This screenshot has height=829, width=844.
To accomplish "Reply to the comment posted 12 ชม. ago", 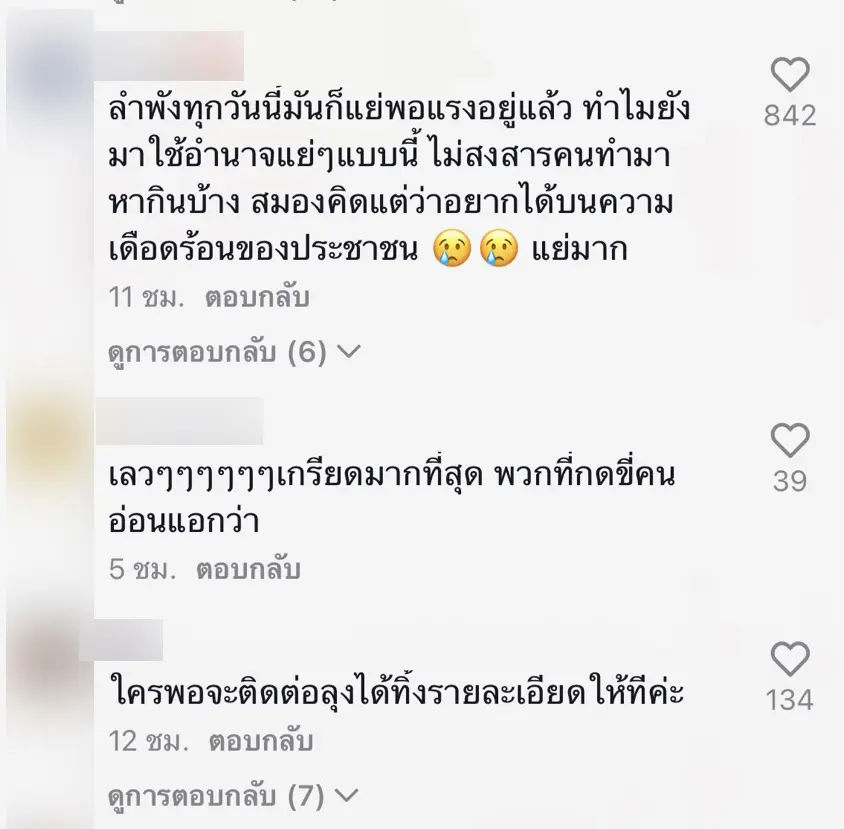I will 261,742.
